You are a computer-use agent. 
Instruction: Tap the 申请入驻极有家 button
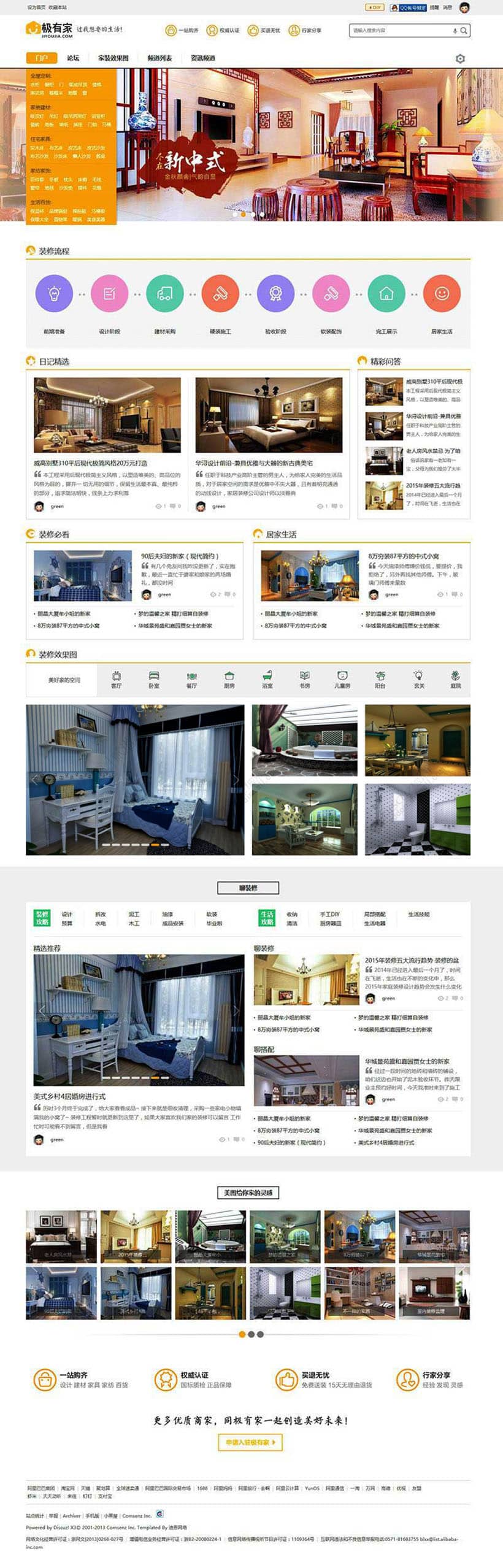coord(250,1442)
